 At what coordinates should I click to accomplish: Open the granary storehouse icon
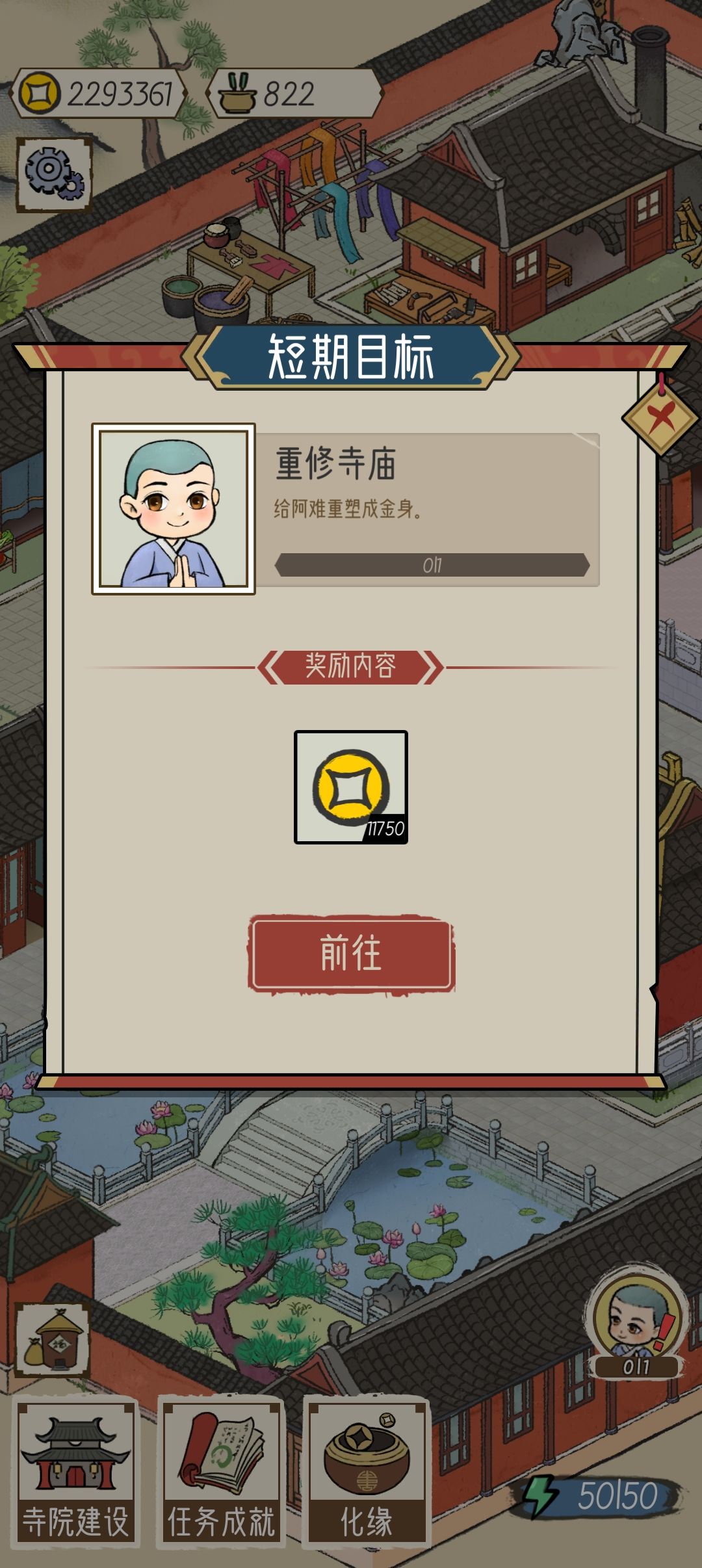coord(53,1340)
